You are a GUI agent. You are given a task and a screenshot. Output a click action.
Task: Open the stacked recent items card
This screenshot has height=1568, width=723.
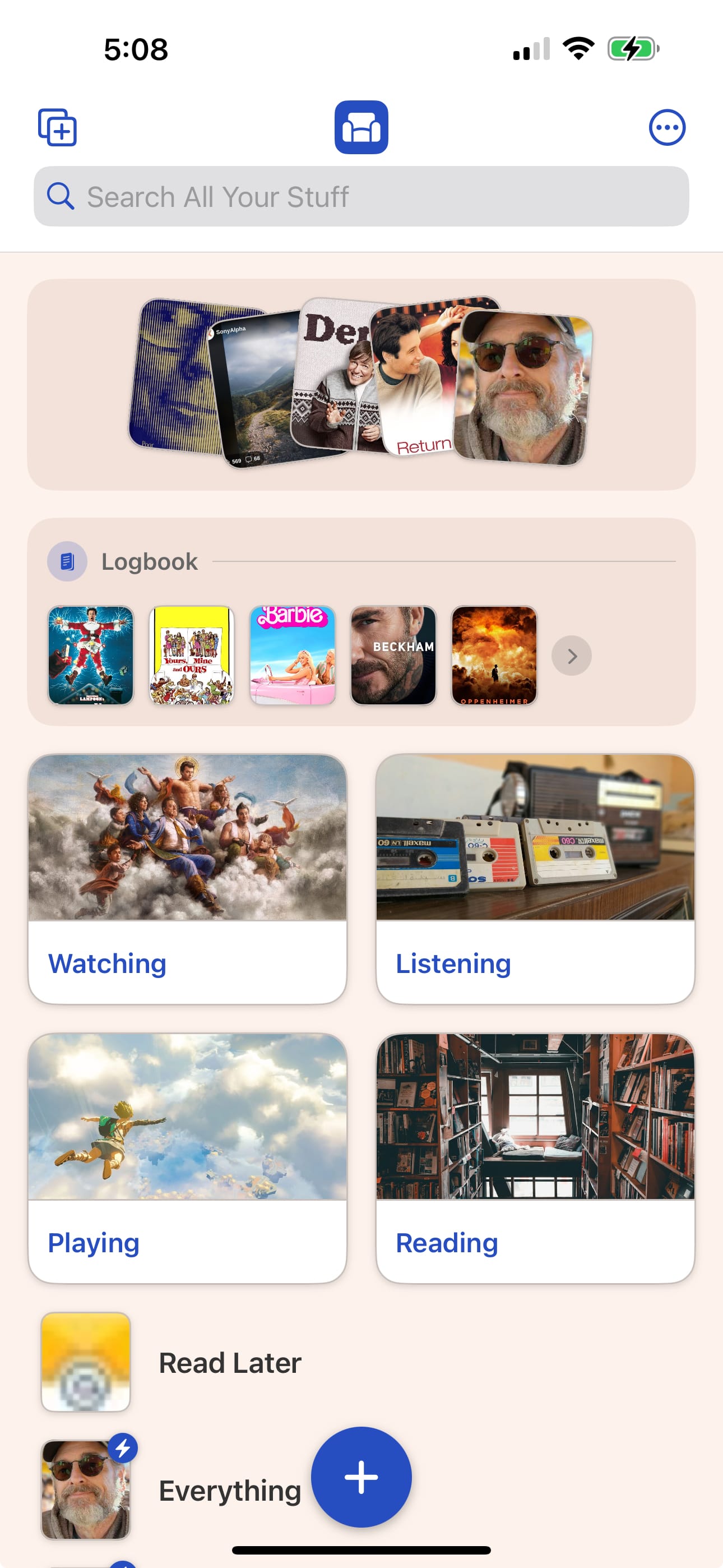[x=361, y=384]
